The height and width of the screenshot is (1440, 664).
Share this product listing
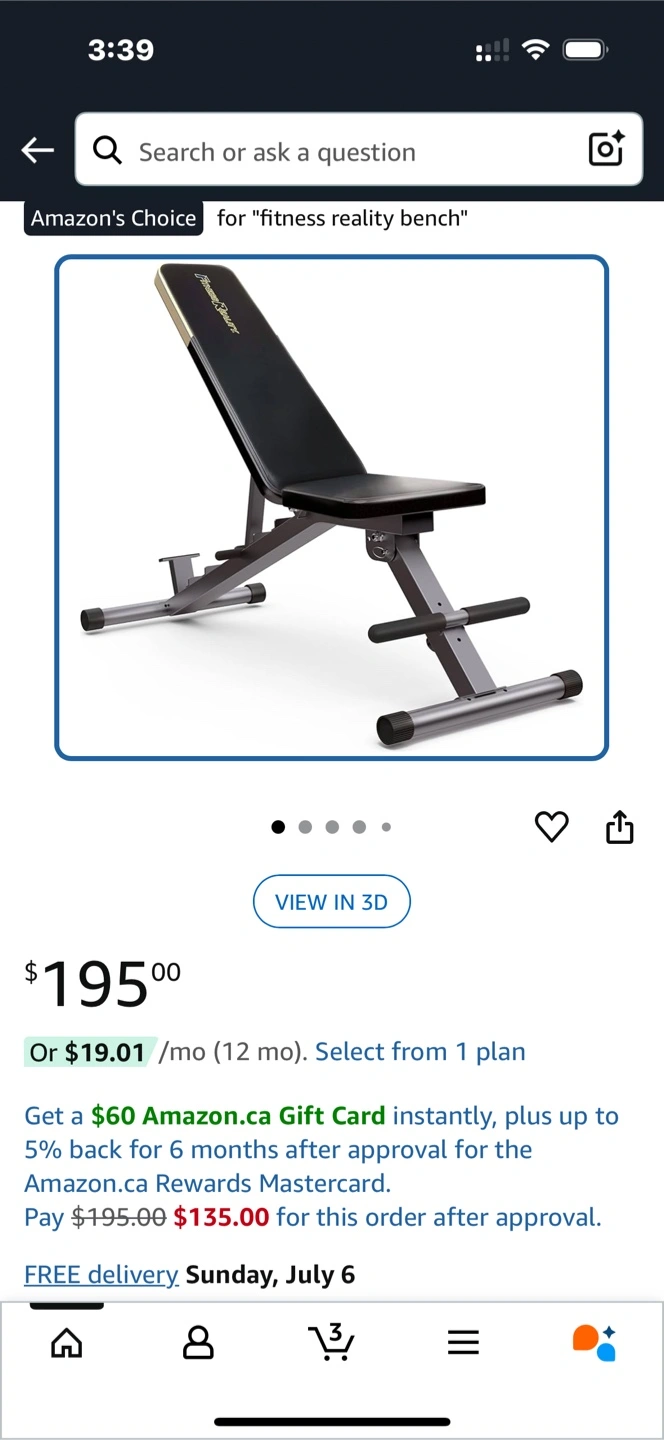(620, 827)
